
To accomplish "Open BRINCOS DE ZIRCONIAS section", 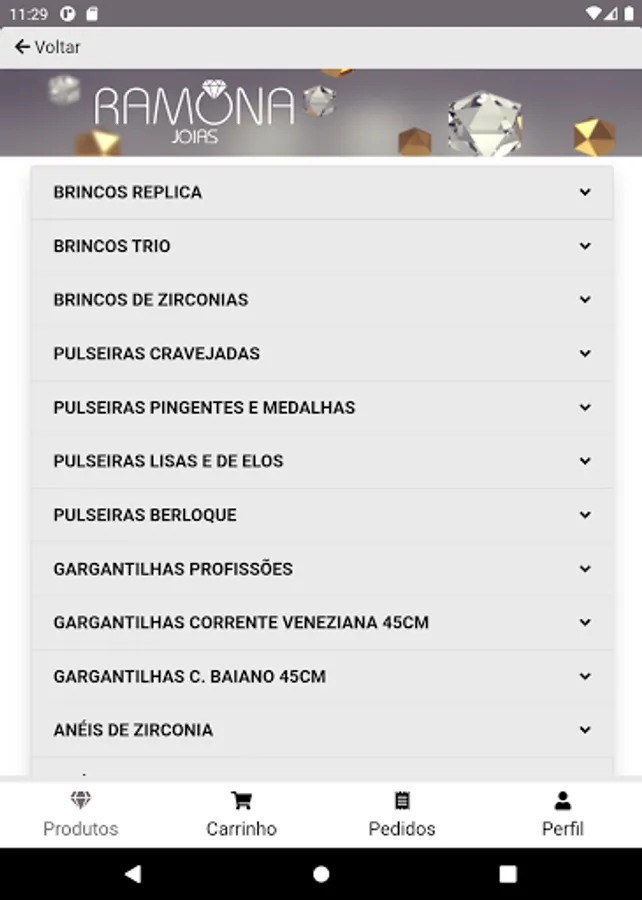I will [x=321, y=300].
